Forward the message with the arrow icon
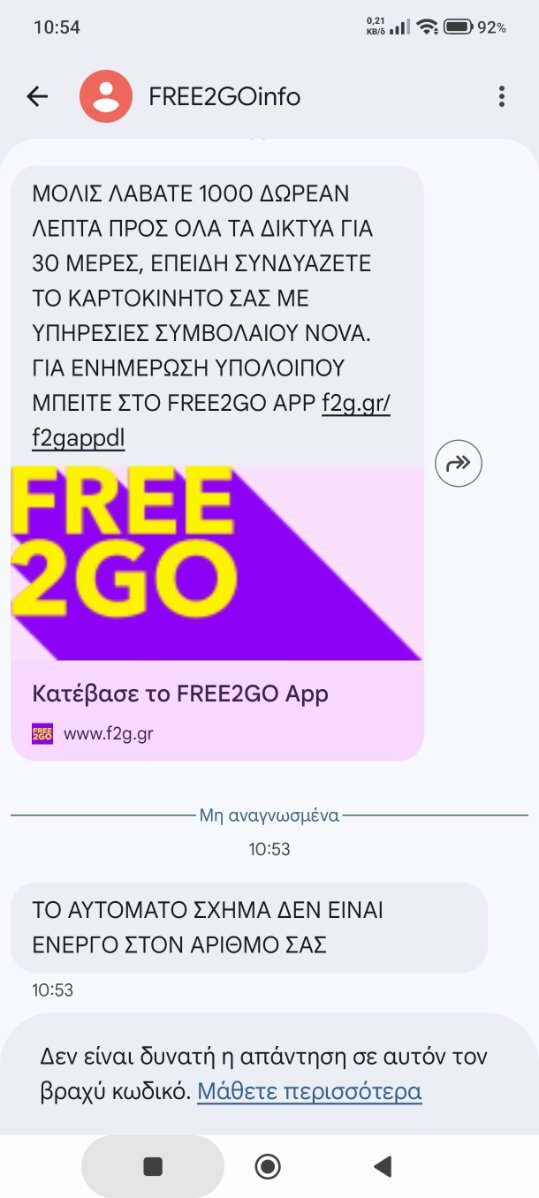 point(459,463)
